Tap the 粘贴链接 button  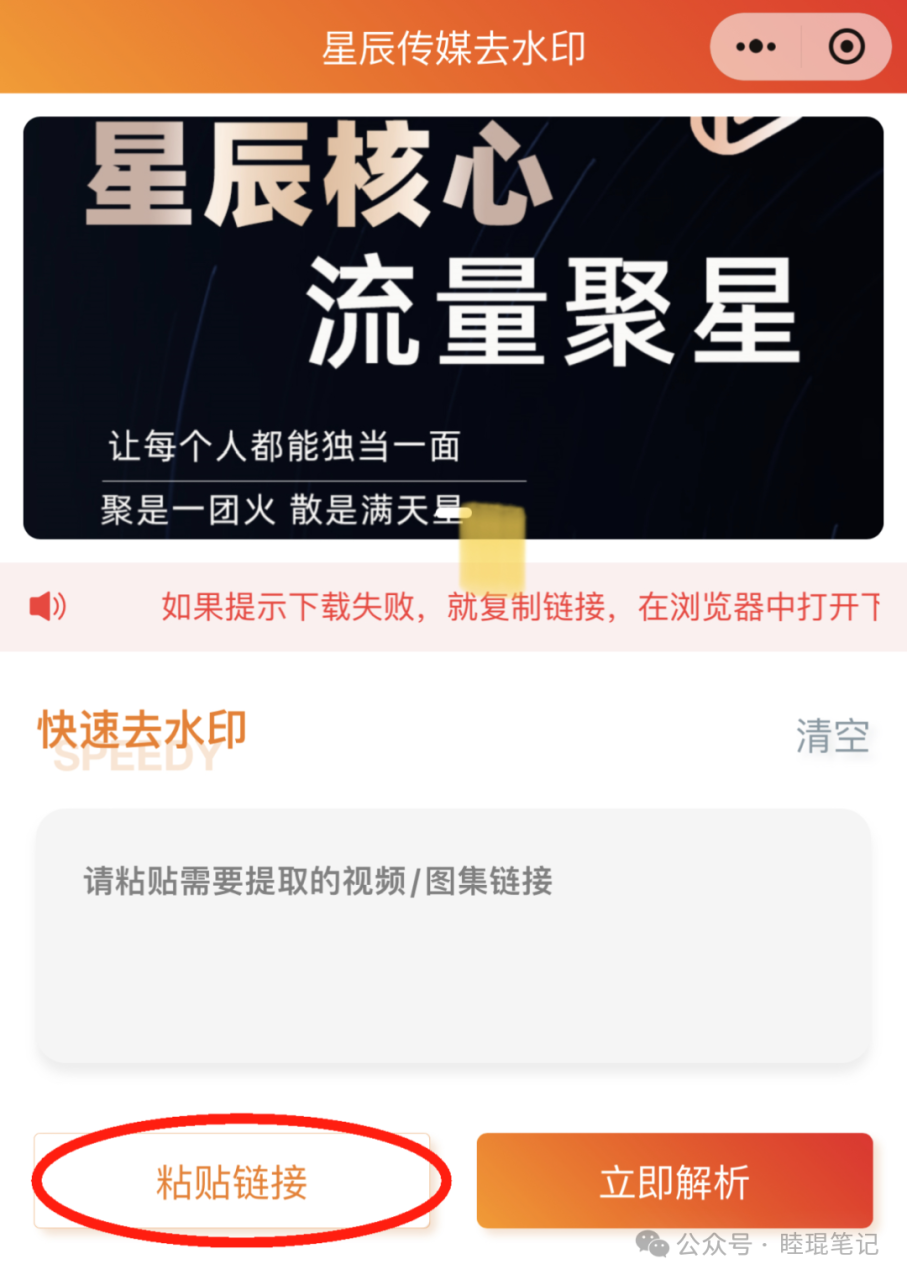232,1181
